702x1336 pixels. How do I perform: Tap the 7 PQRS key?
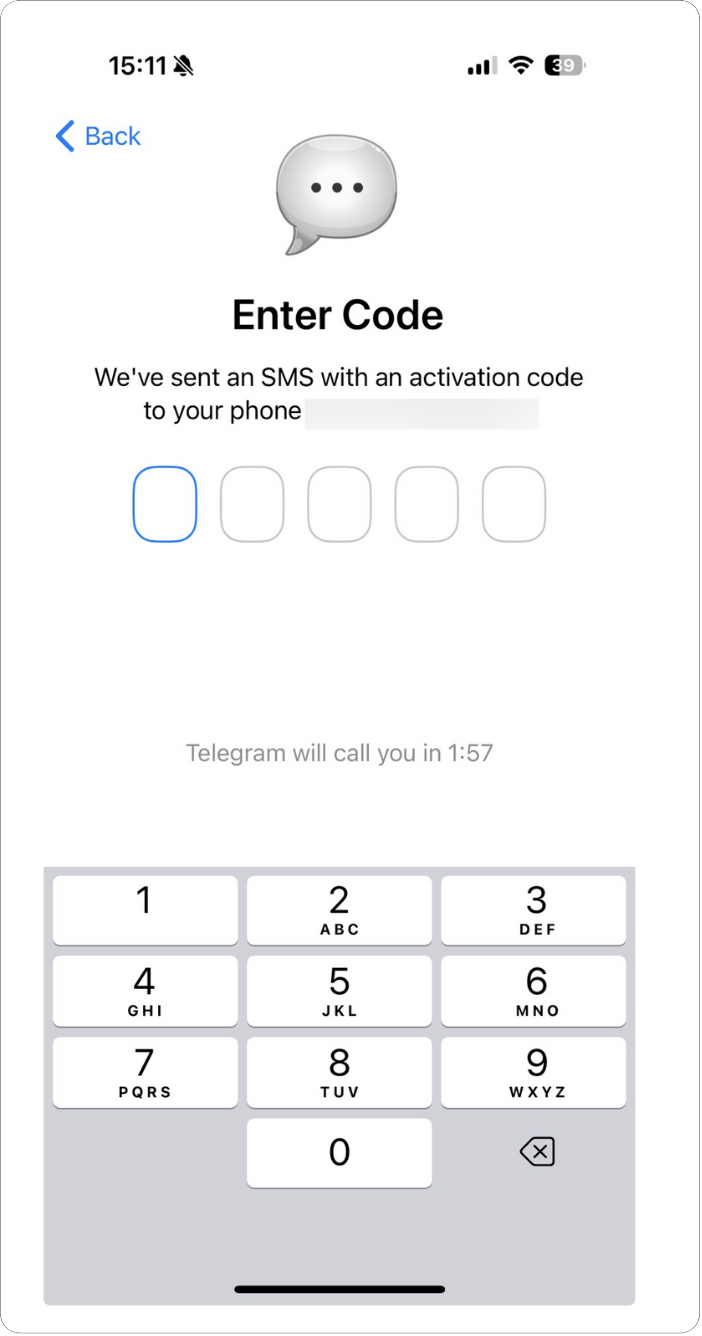click(145, 1072)
